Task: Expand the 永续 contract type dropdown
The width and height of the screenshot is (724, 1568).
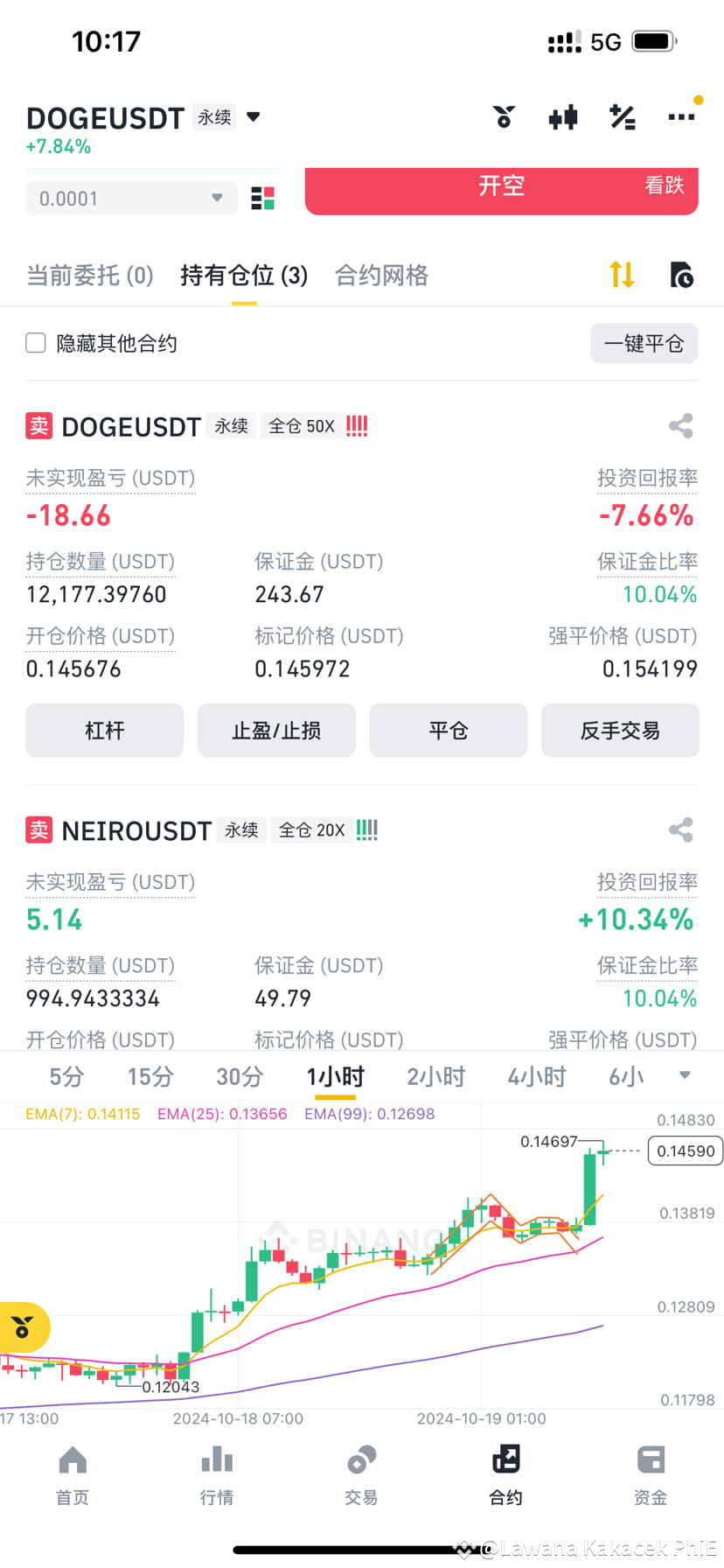Action: pos(253,116)
